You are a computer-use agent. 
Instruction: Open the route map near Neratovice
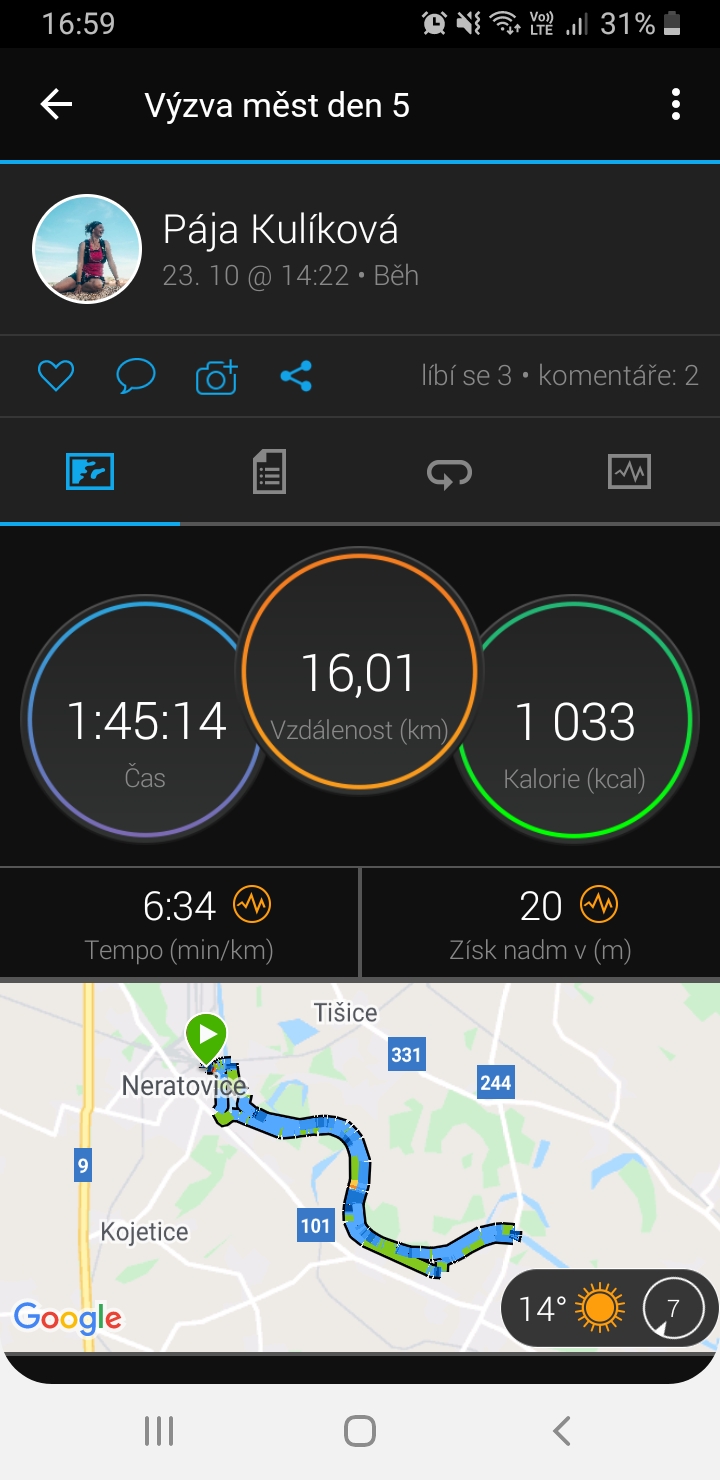click(x=360, y=1167)
